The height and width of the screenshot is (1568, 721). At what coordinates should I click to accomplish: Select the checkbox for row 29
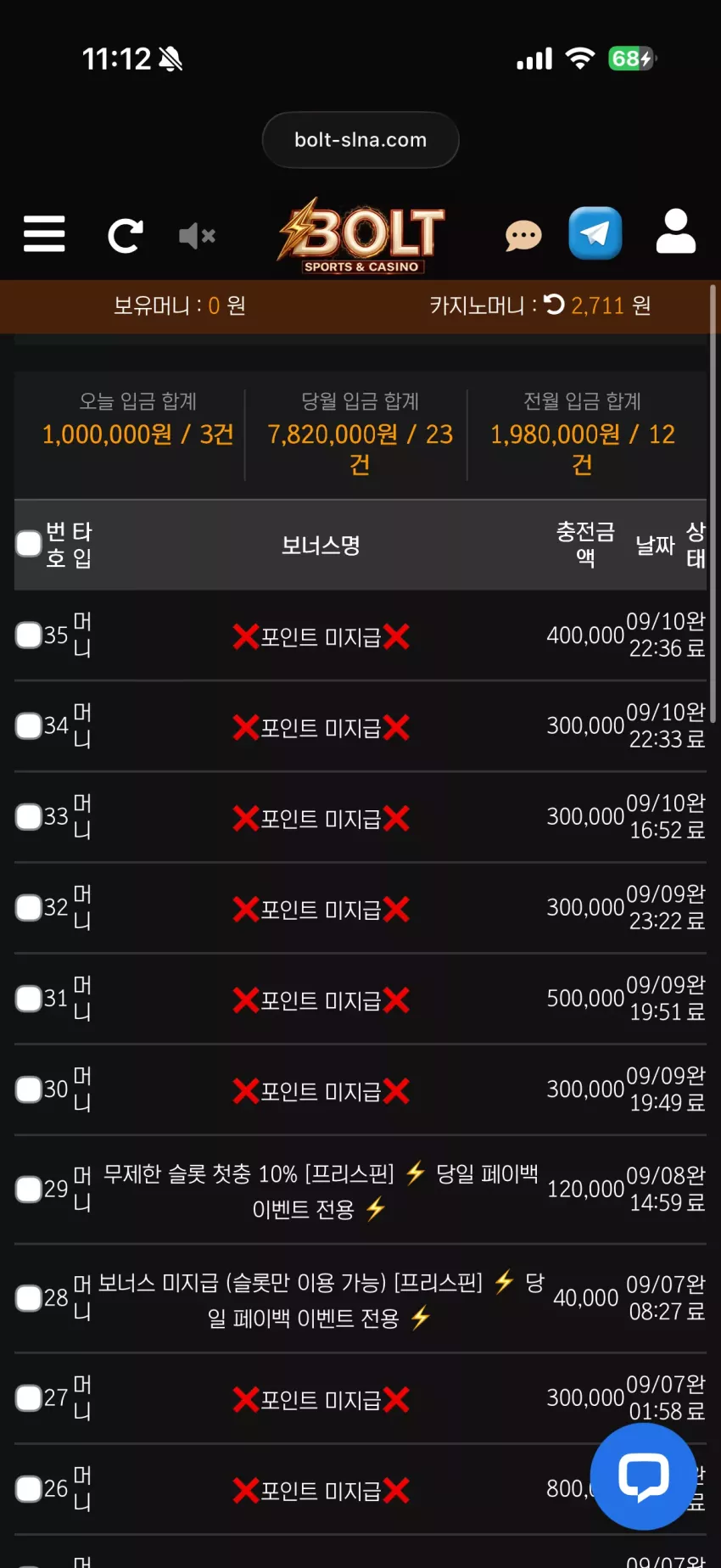point(29,1189)
